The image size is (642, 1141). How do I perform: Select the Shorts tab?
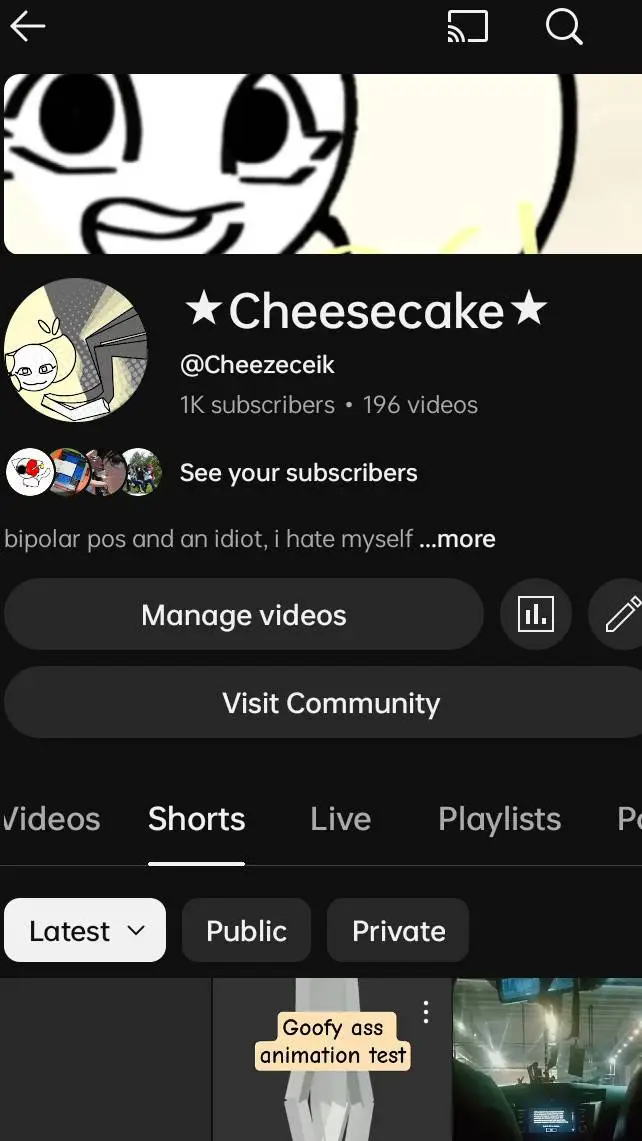196,819
